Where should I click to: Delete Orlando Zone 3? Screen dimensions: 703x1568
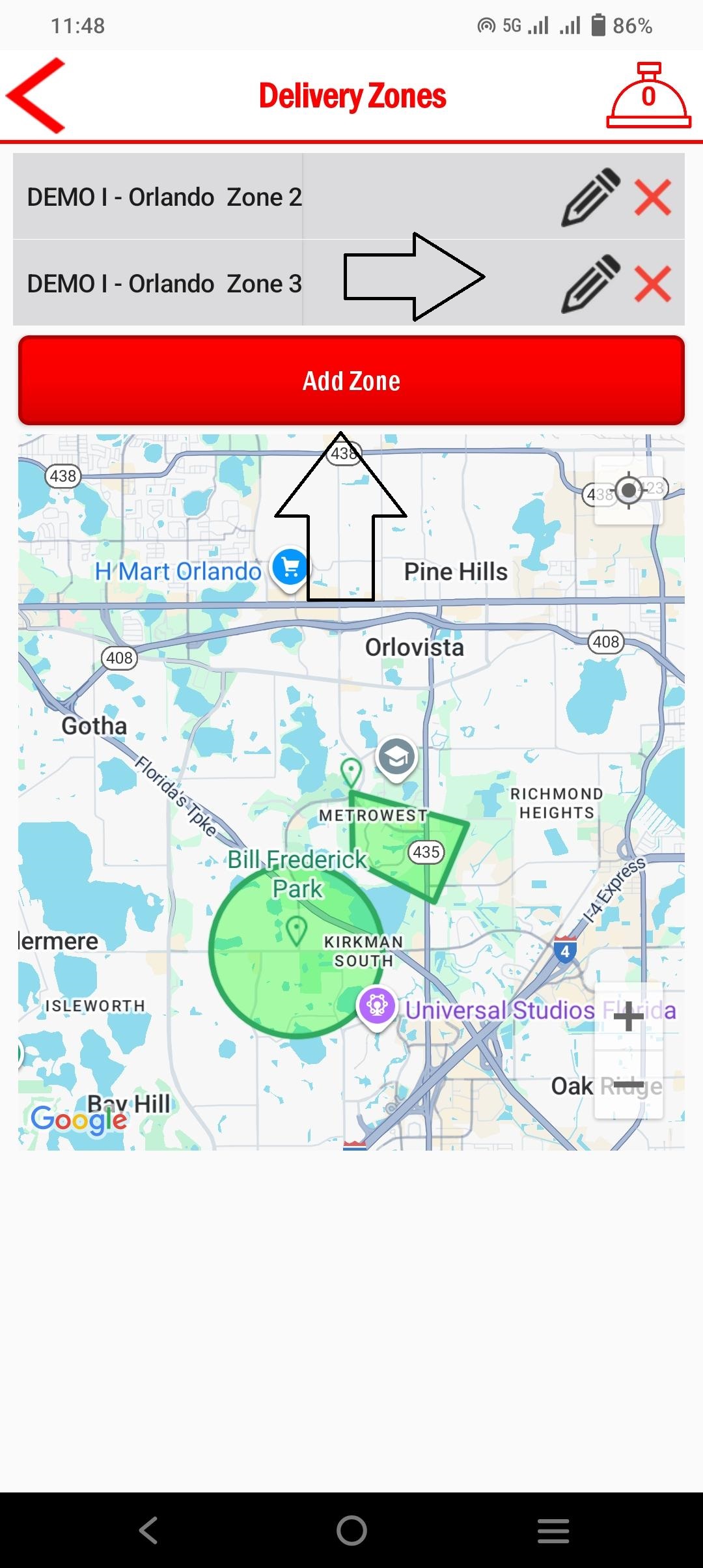(x=653, y=284)
